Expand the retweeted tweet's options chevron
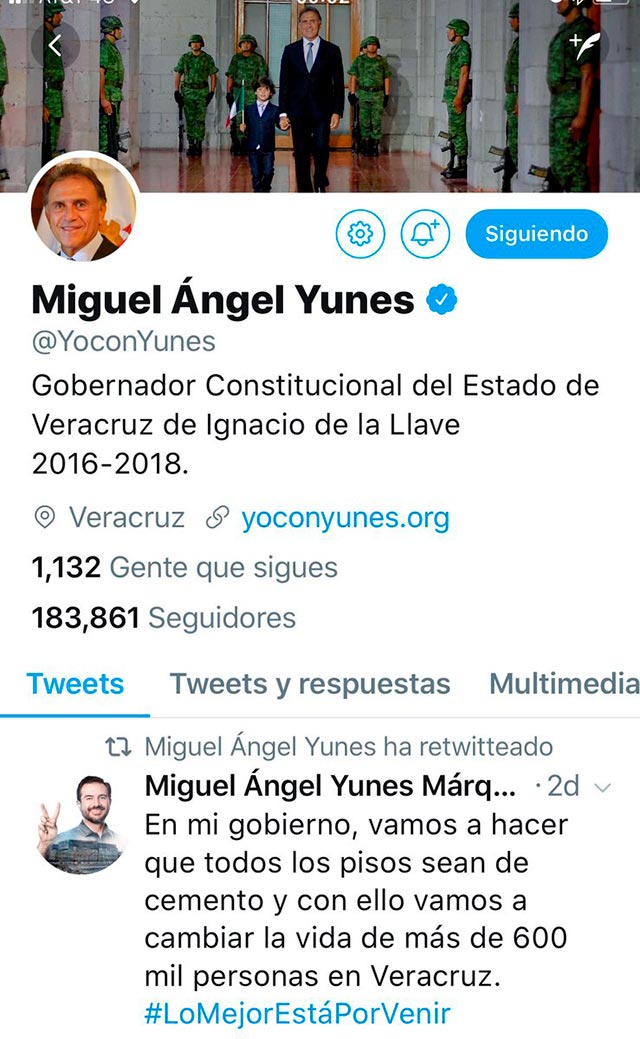 [602, 787]
